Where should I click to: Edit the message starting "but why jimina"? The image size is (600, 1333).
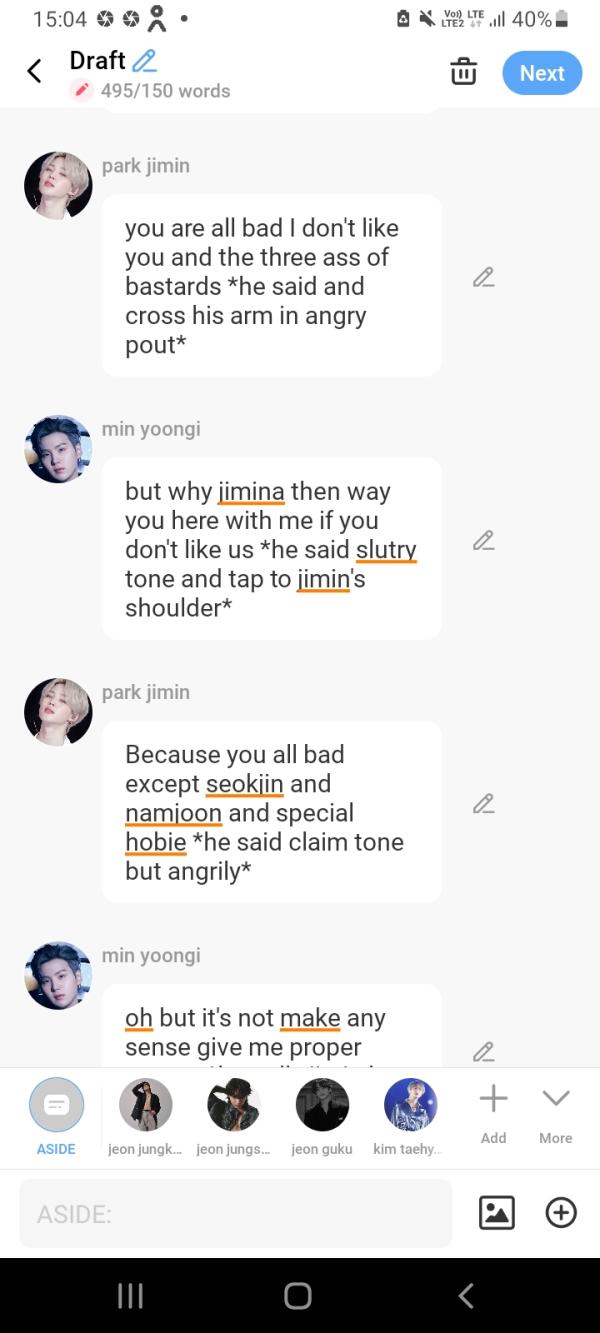pos(484,541)
